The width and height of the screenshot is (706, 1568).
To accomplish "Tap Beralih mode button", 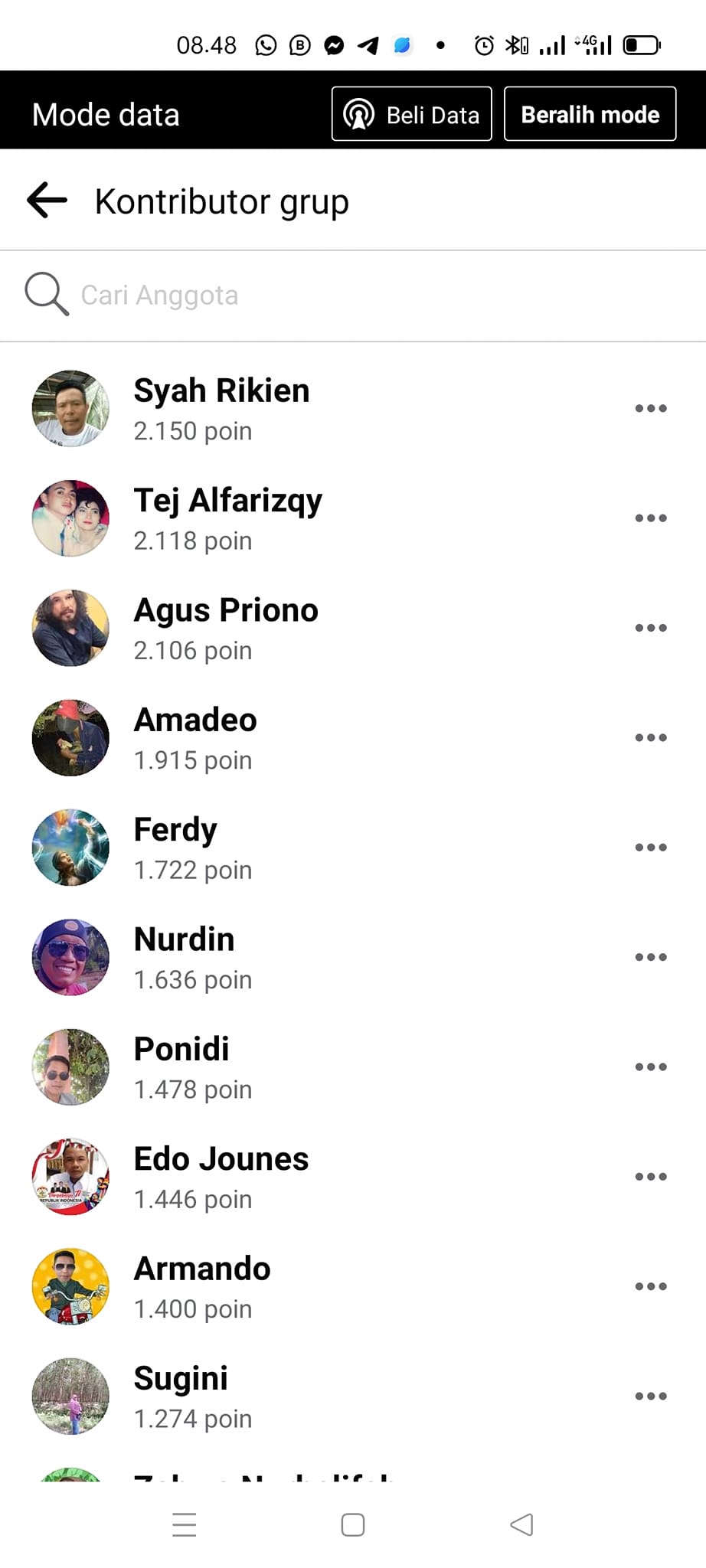I will (x=590, y=114).
